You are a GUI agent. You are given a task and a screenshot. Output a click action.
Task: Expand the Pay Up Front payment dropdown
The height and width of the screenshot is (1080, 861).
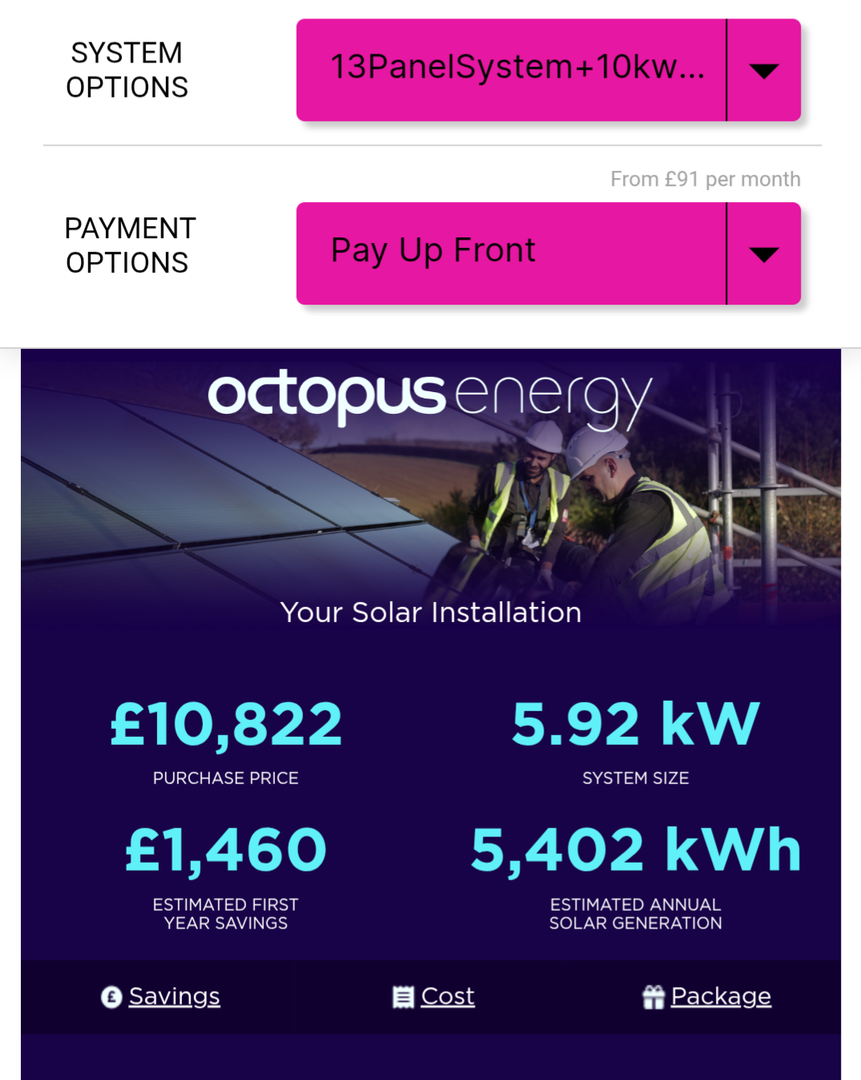tap(548, 253)
